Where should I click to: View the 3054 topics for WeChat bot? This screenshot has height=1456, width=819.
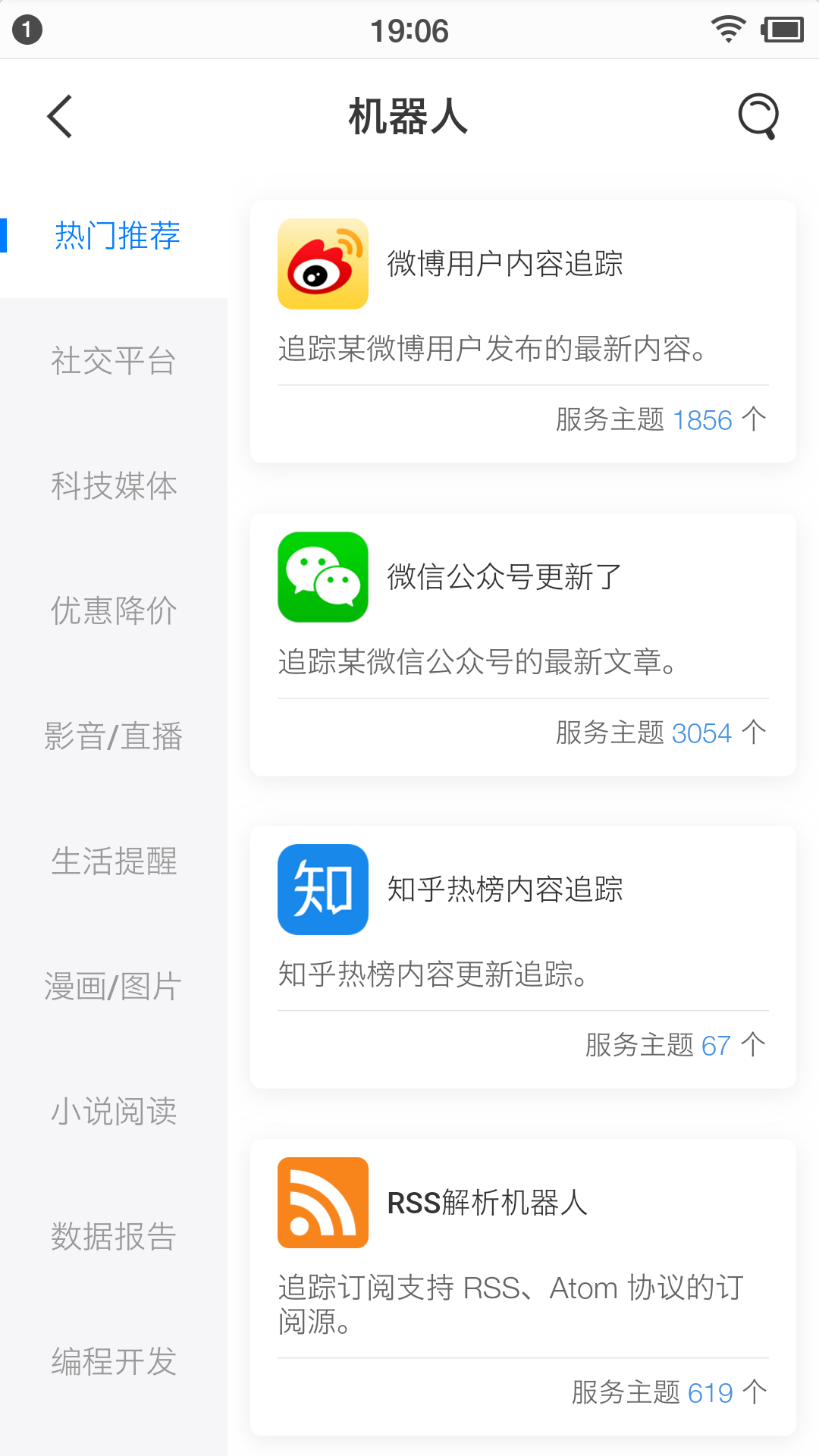701,733
